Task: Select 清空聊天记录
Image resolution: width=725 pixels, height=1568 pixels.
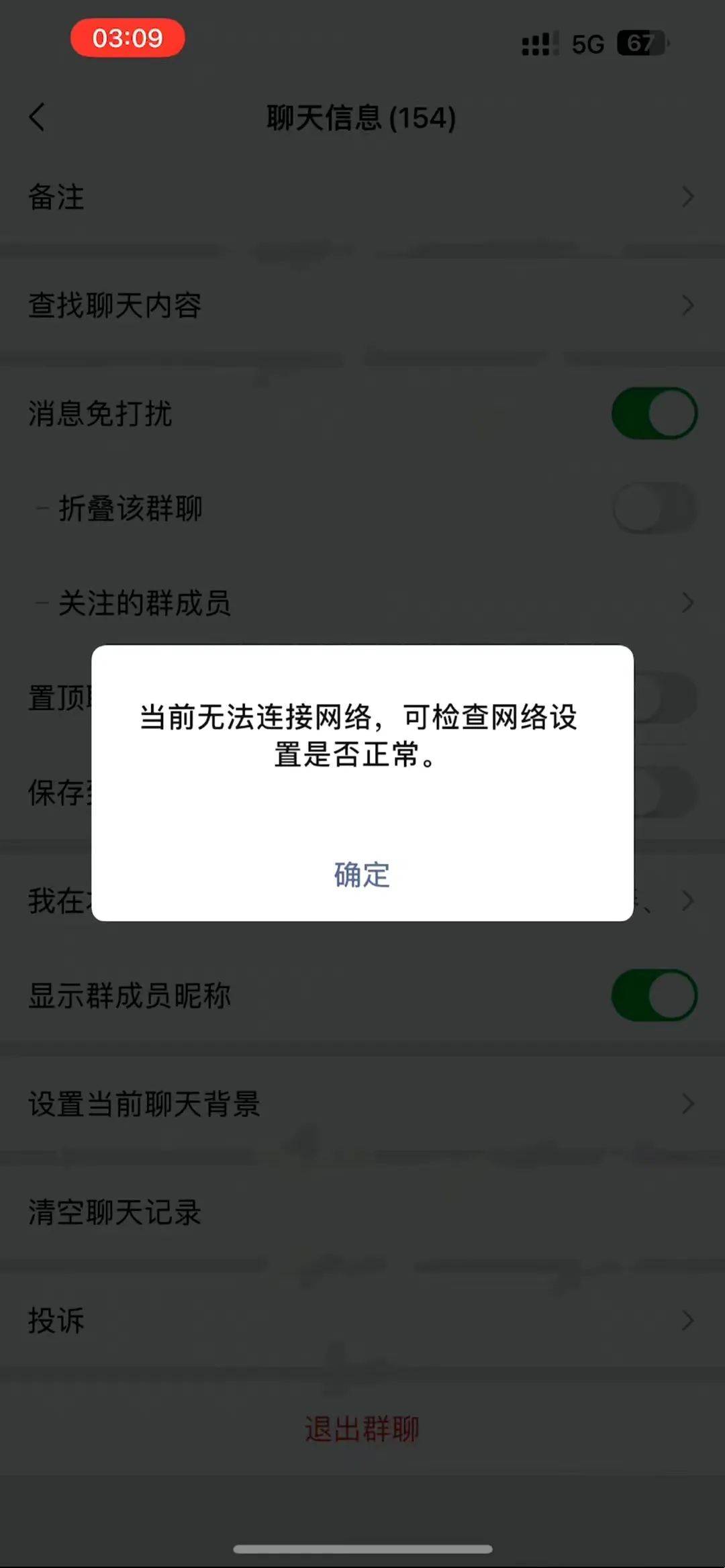Action: point(362,1213)
